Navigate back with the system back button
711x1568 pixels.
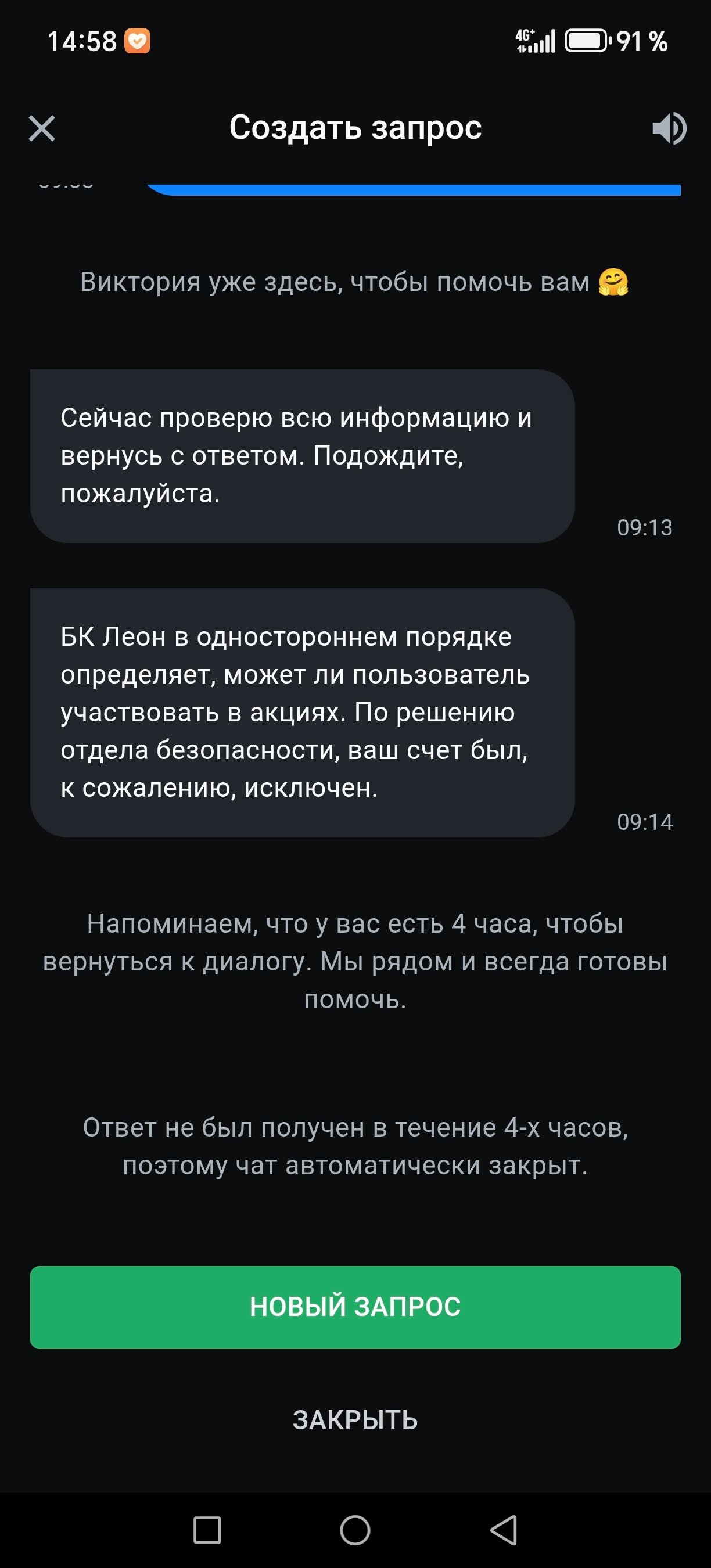(504, 1530)
